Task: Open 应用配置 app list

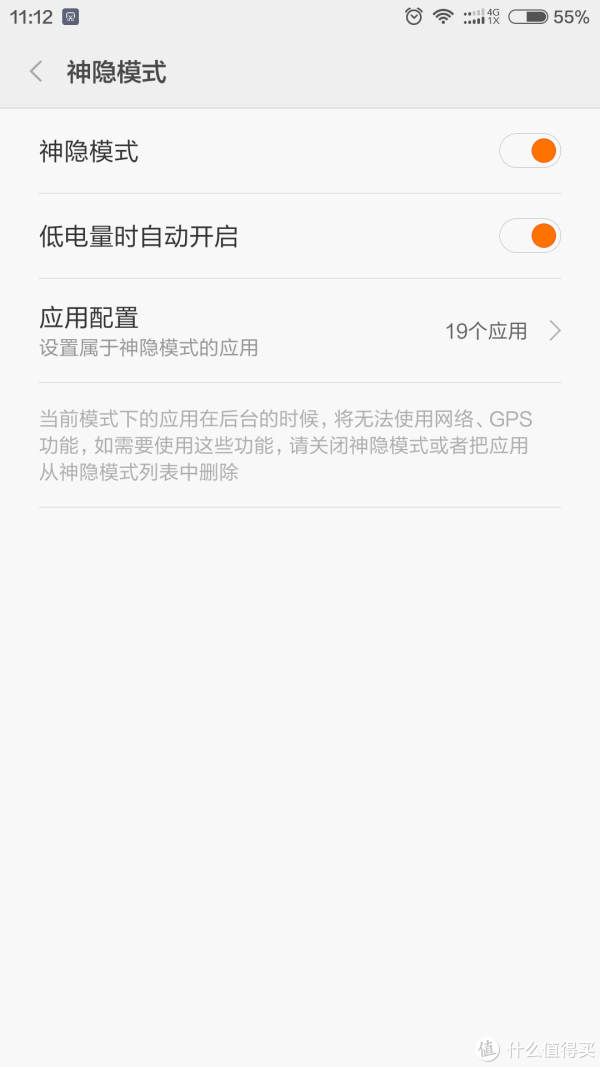Action: [x=300, y=331]
